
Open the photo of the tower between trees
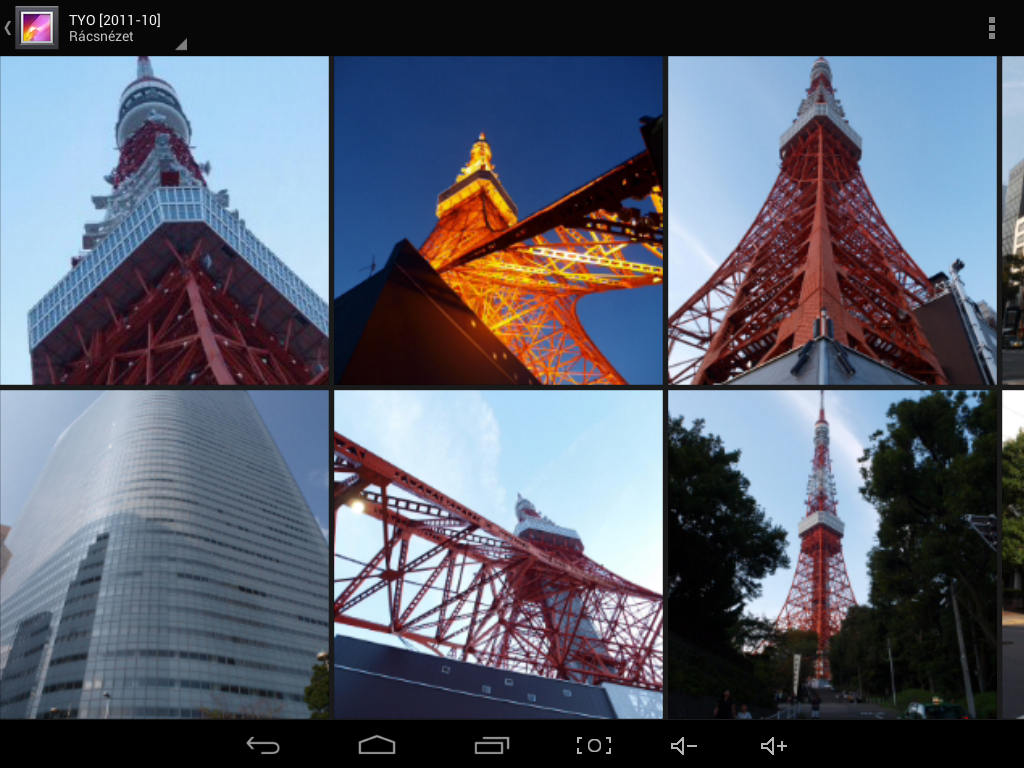click(x=832, y=554)
